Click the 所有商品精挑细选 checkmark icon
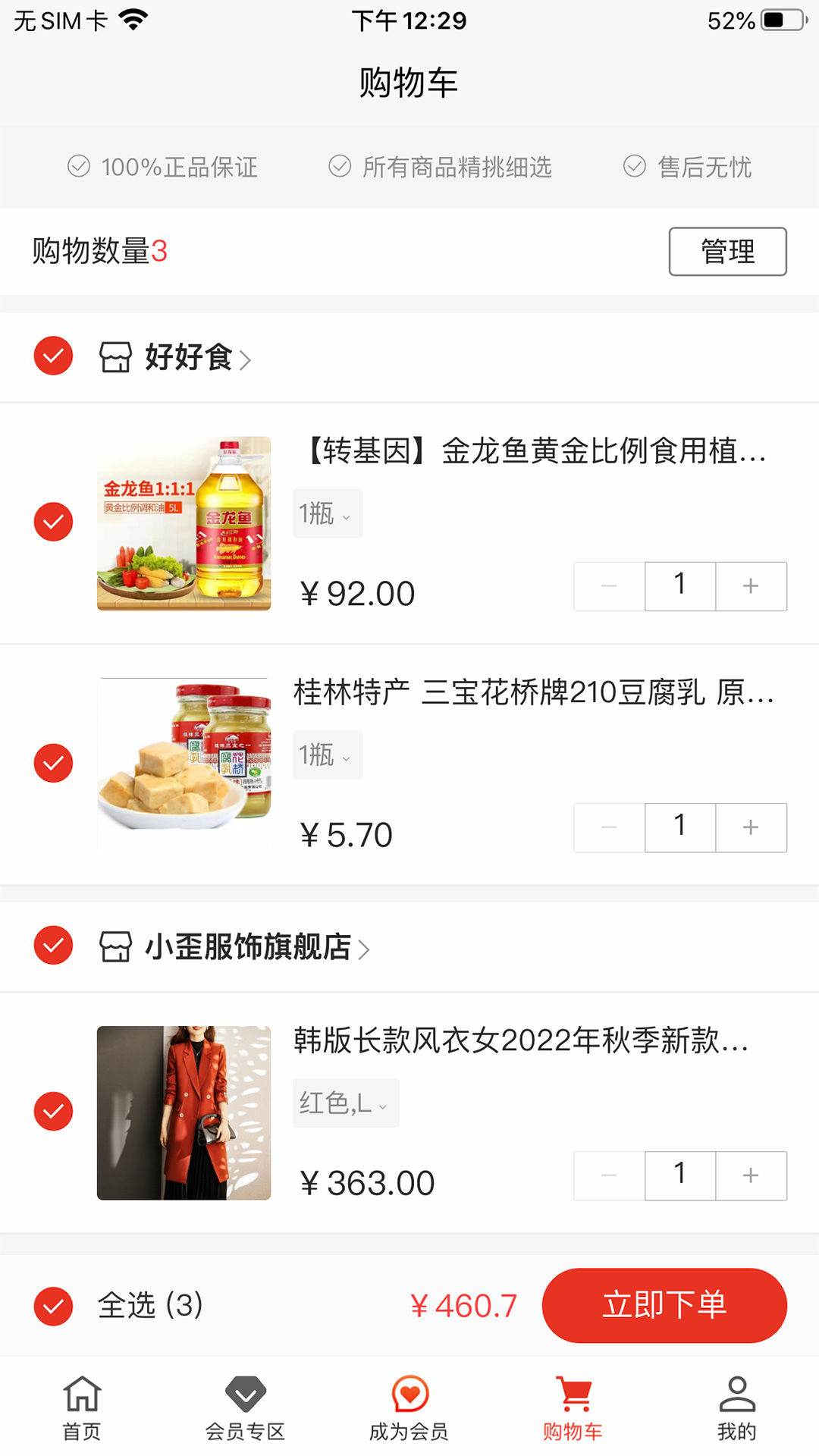This screenshot has width=819, height=1456. click(339, 166)
